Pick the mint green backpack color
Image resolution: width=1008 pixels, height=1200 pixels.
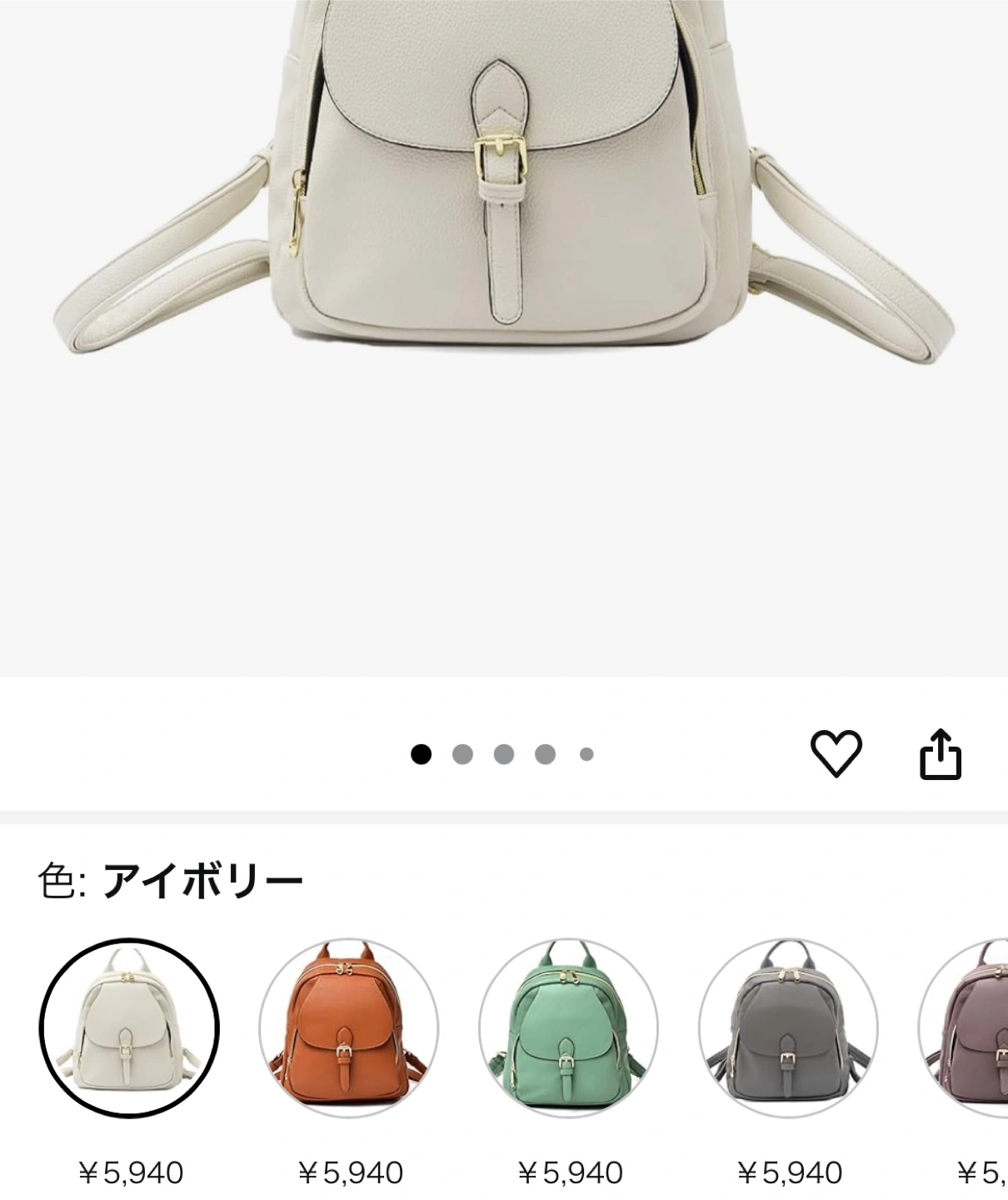coord(569,1027)
